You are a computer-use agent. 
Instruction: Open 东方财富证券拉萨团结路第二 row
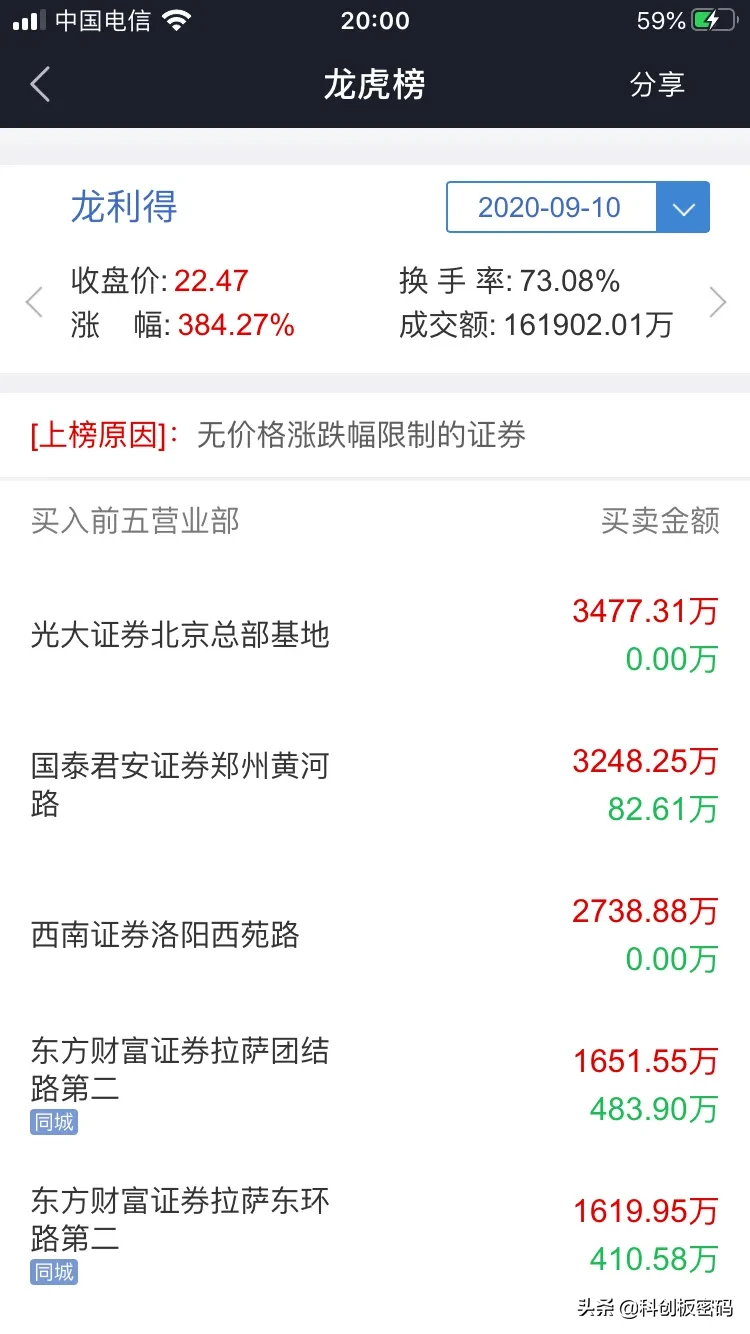click(375, 1085)
